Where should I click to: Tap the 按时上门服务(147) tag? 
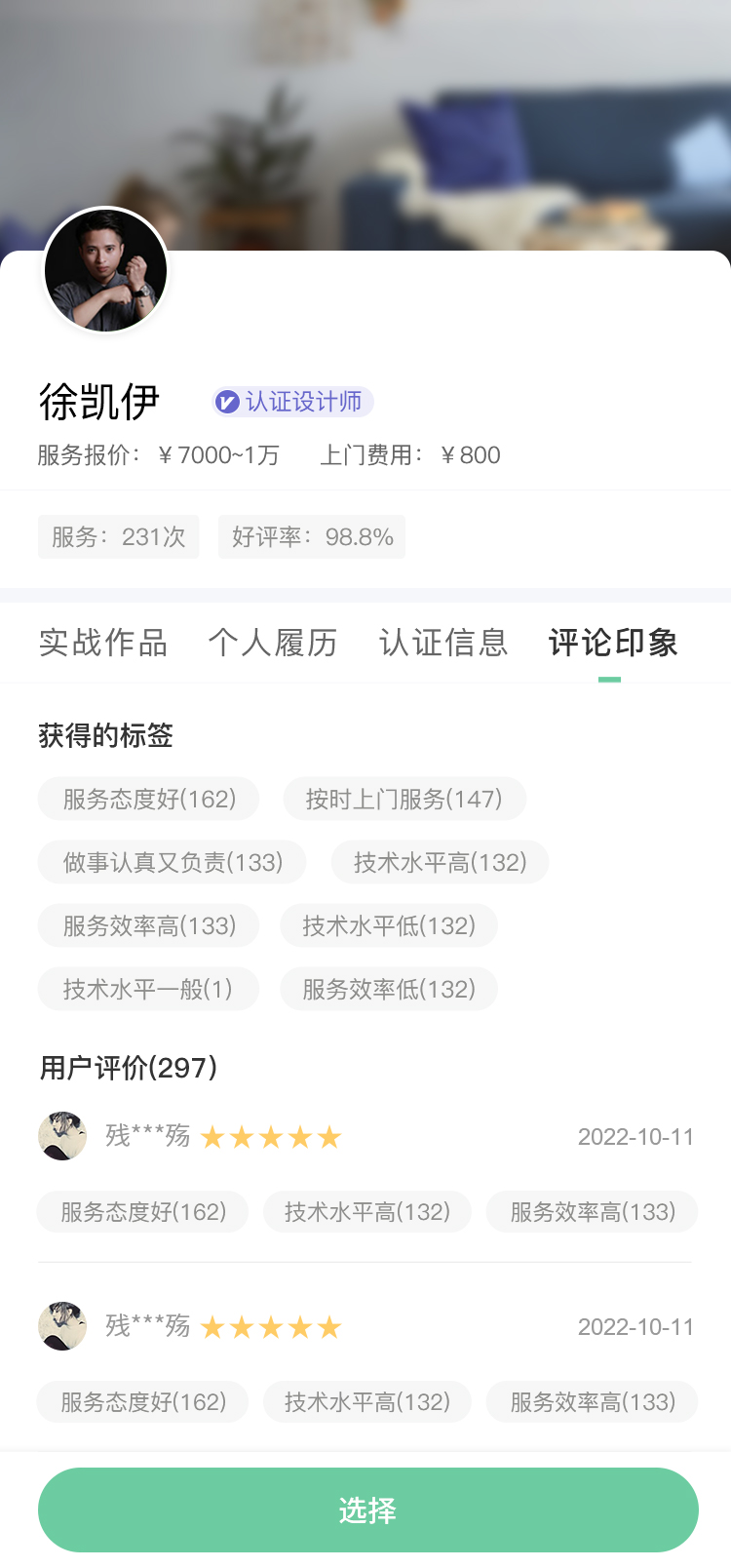404,799
